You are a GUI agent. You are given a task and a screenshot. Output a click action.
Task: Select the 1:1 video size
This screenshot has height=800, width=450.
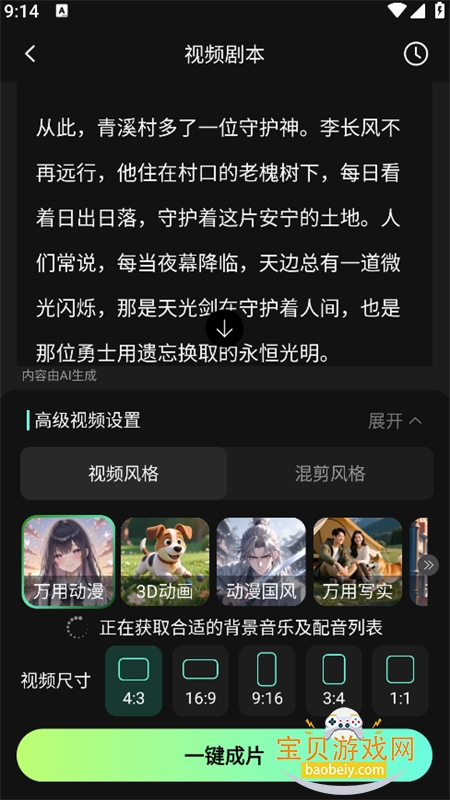[400, 681]
